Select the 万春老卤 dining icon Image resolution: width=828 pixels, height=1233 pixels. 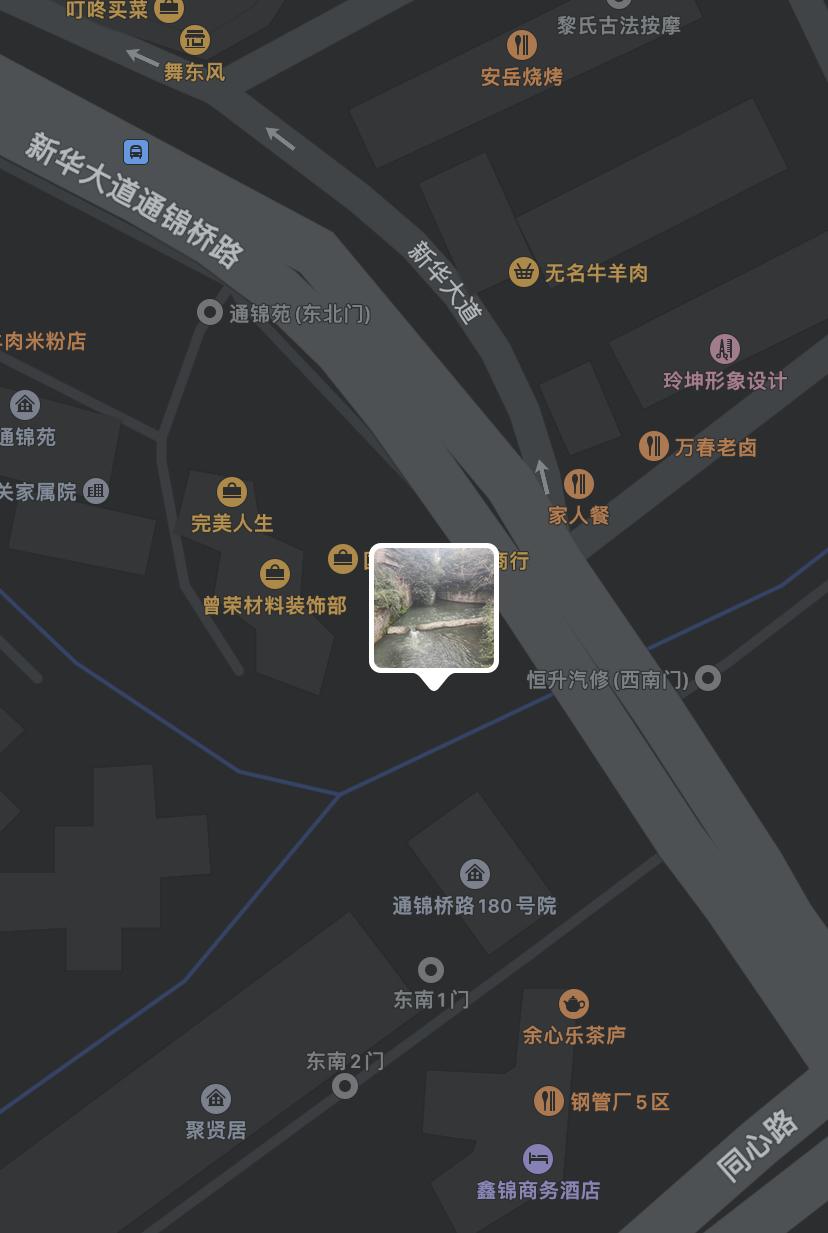(655, 446)
